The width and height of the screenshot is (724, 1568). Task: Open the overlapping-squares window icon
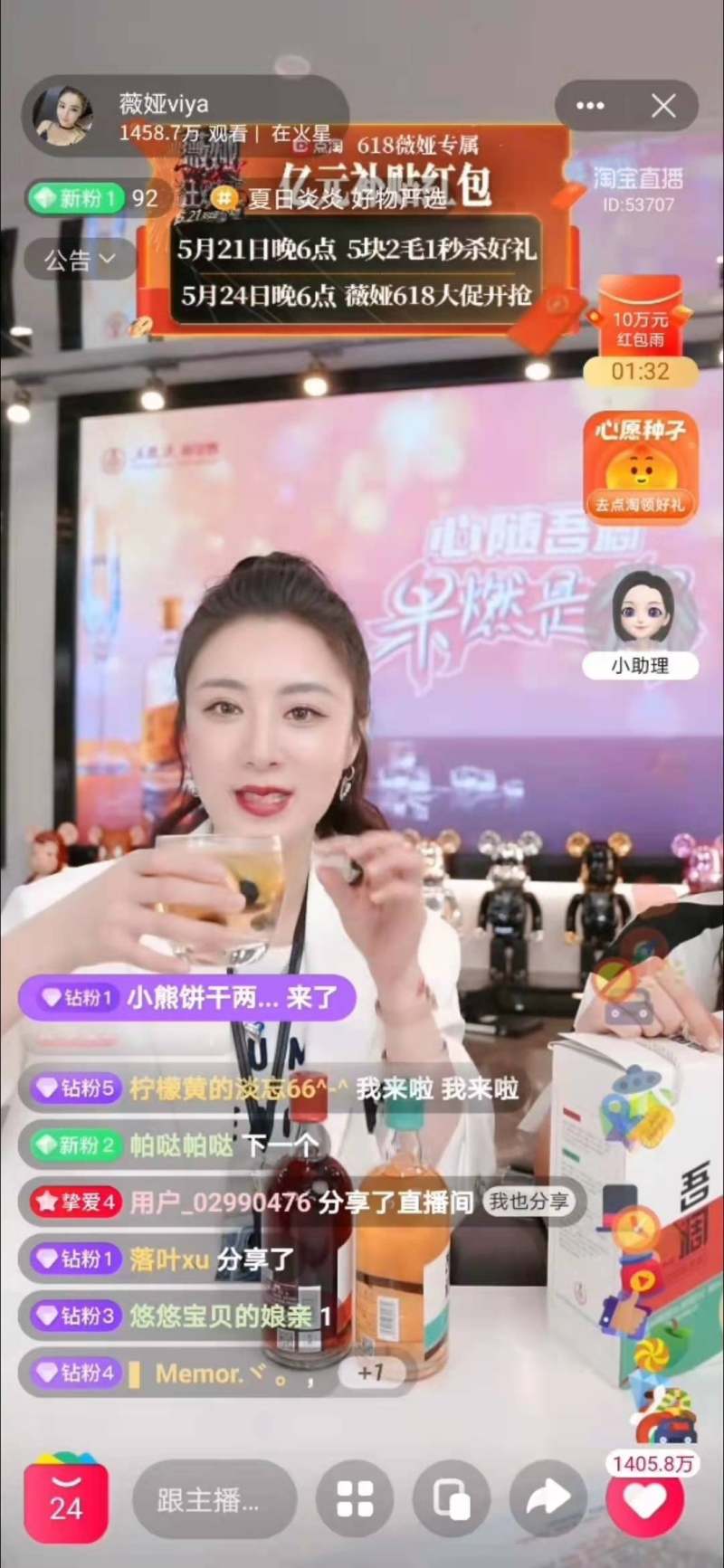click(452, 1500)
